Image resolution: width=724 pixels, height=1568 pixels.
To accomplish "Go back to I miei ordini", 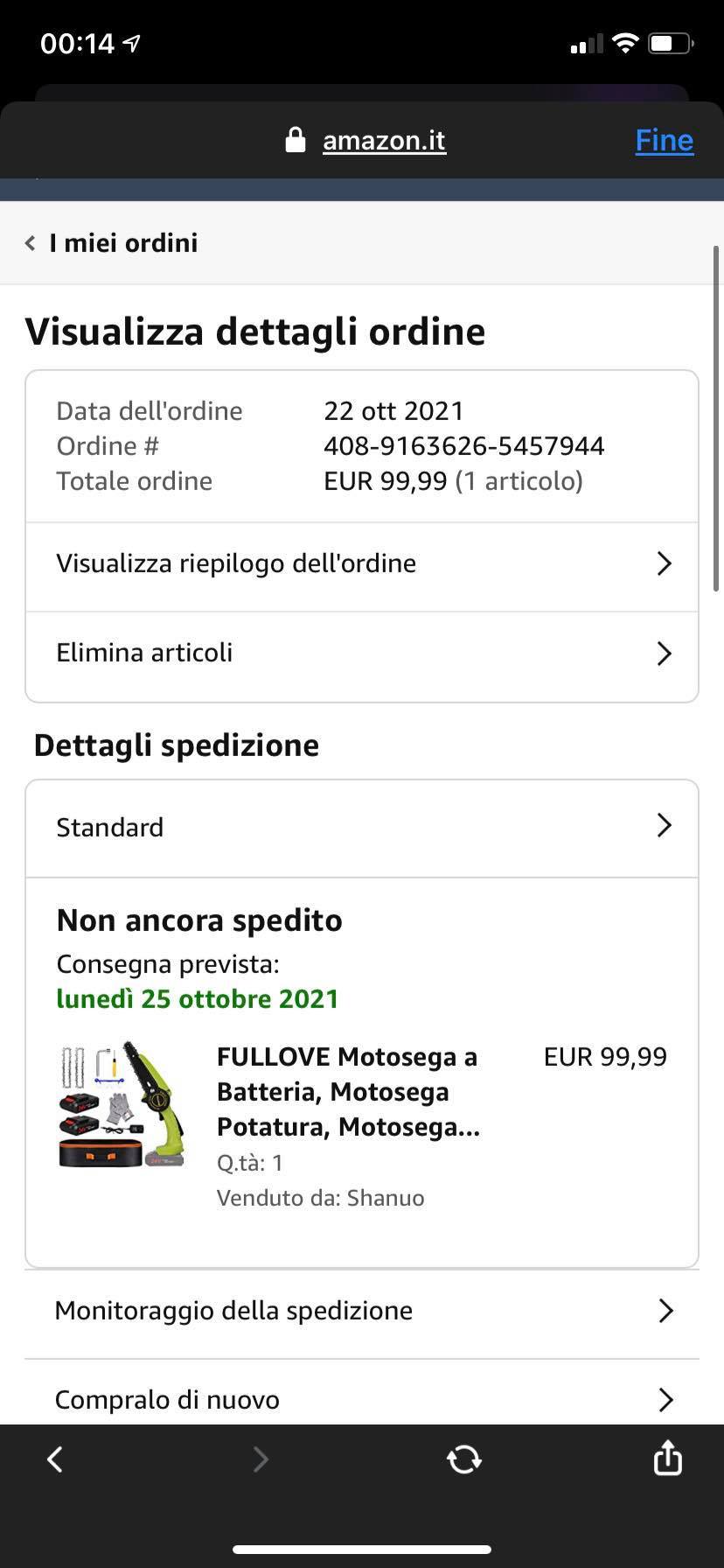I will coord(112,243).
